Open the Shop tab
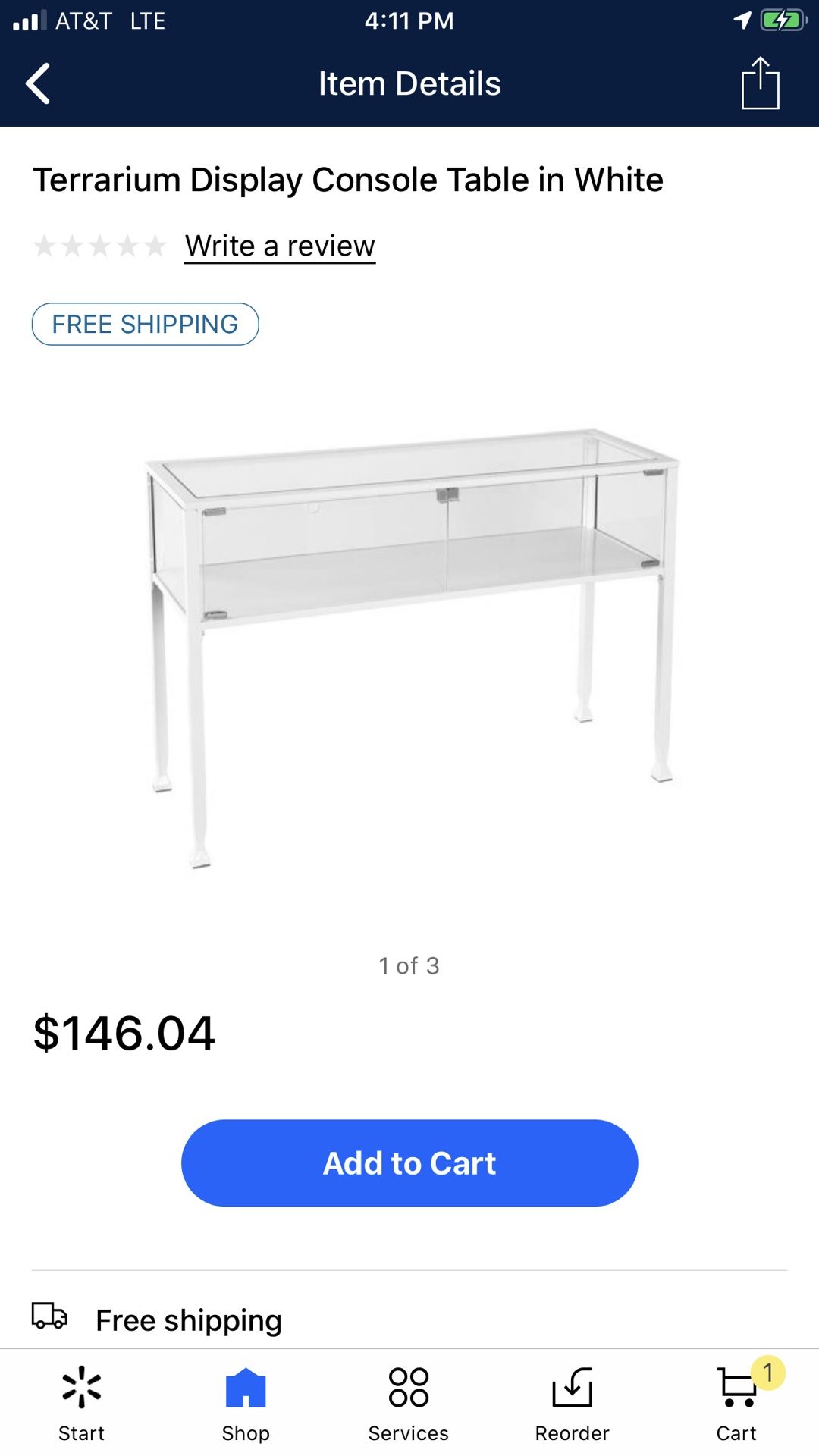This screenshot has height=1456, width=819. click(x=246, y=1403)
